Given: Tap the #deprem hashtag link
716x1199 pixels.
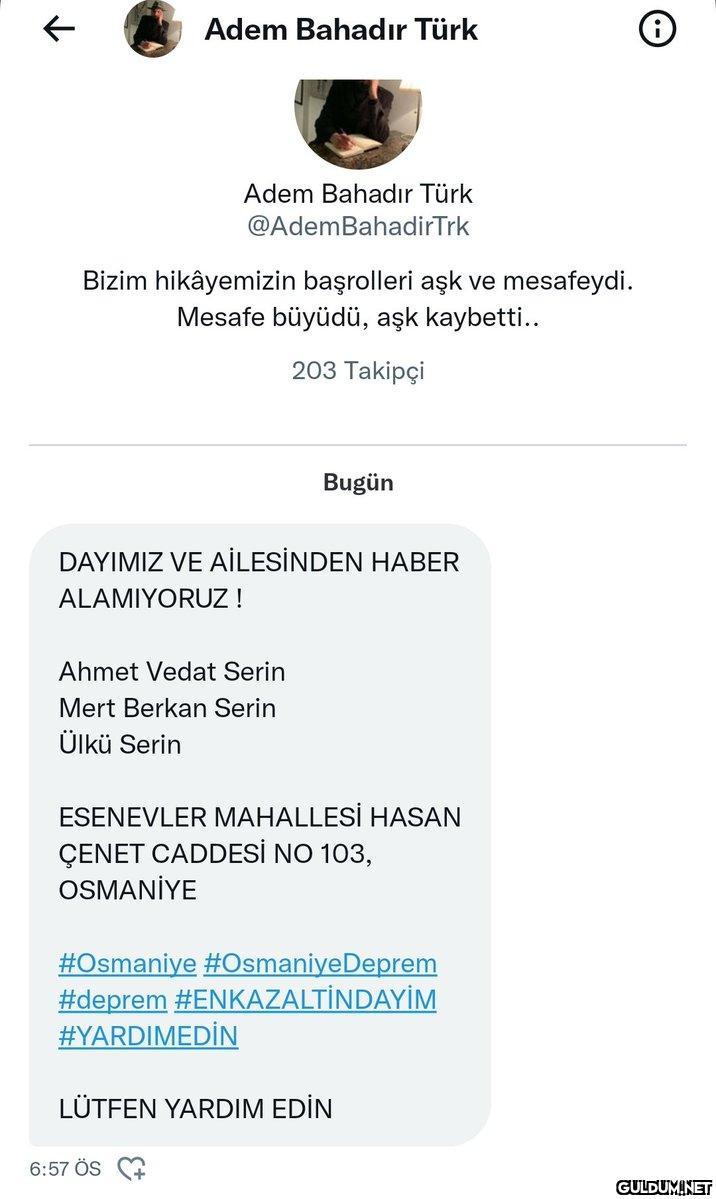Looking at the screenshot, I should pos(113,999).
